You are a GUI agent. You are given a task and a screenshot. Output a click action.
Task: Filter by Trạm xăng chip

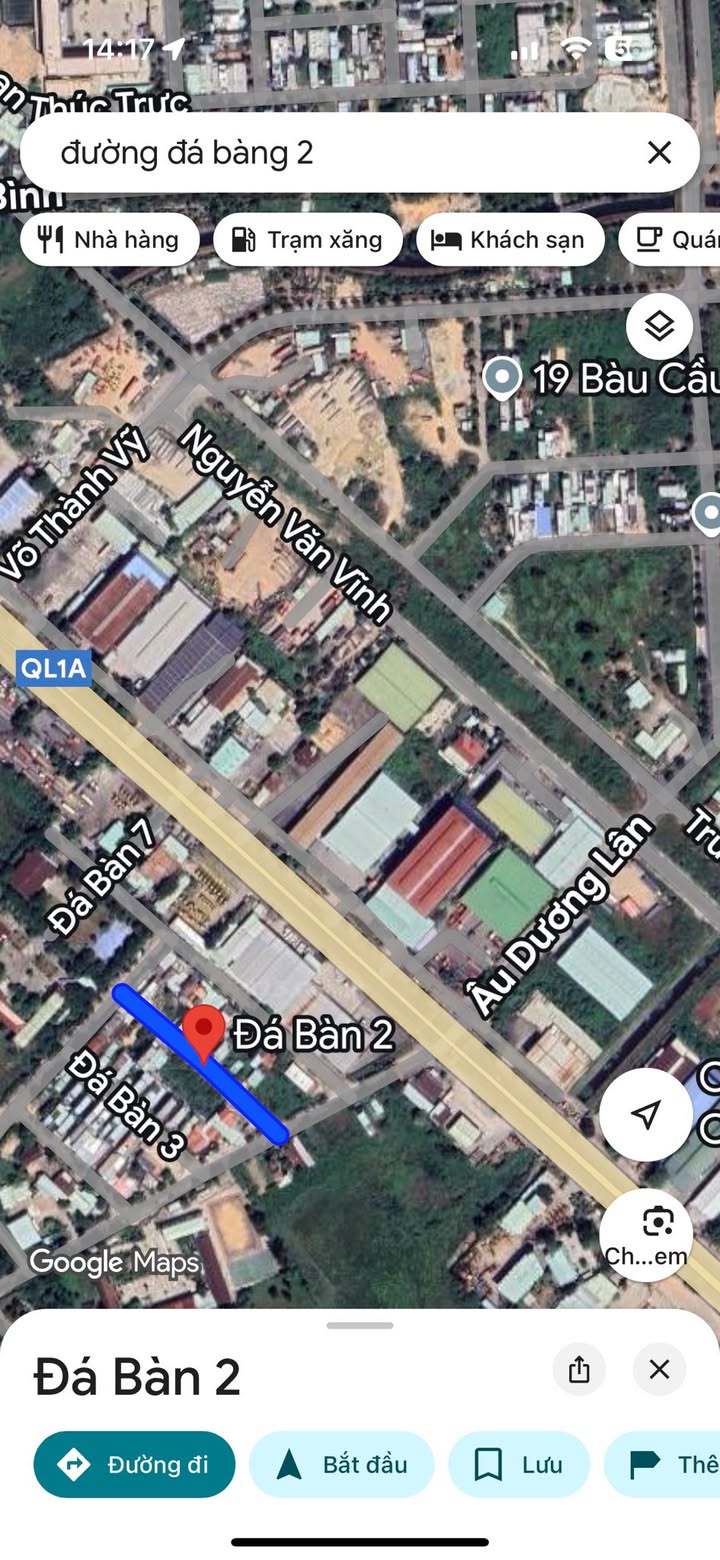pyautogui.click(x=308, y=240)
